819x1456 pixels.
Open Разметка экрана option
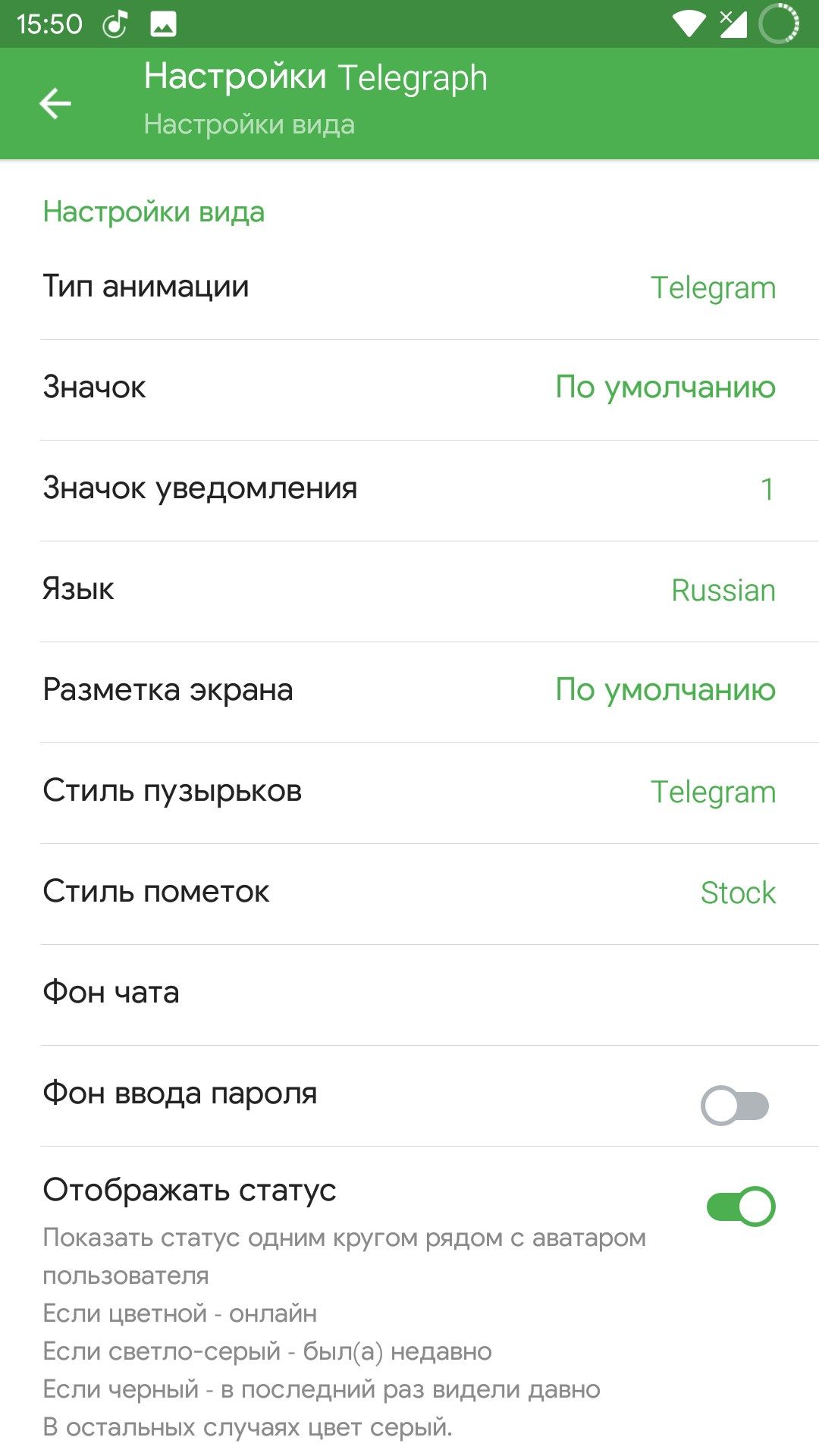coord(409,691)
